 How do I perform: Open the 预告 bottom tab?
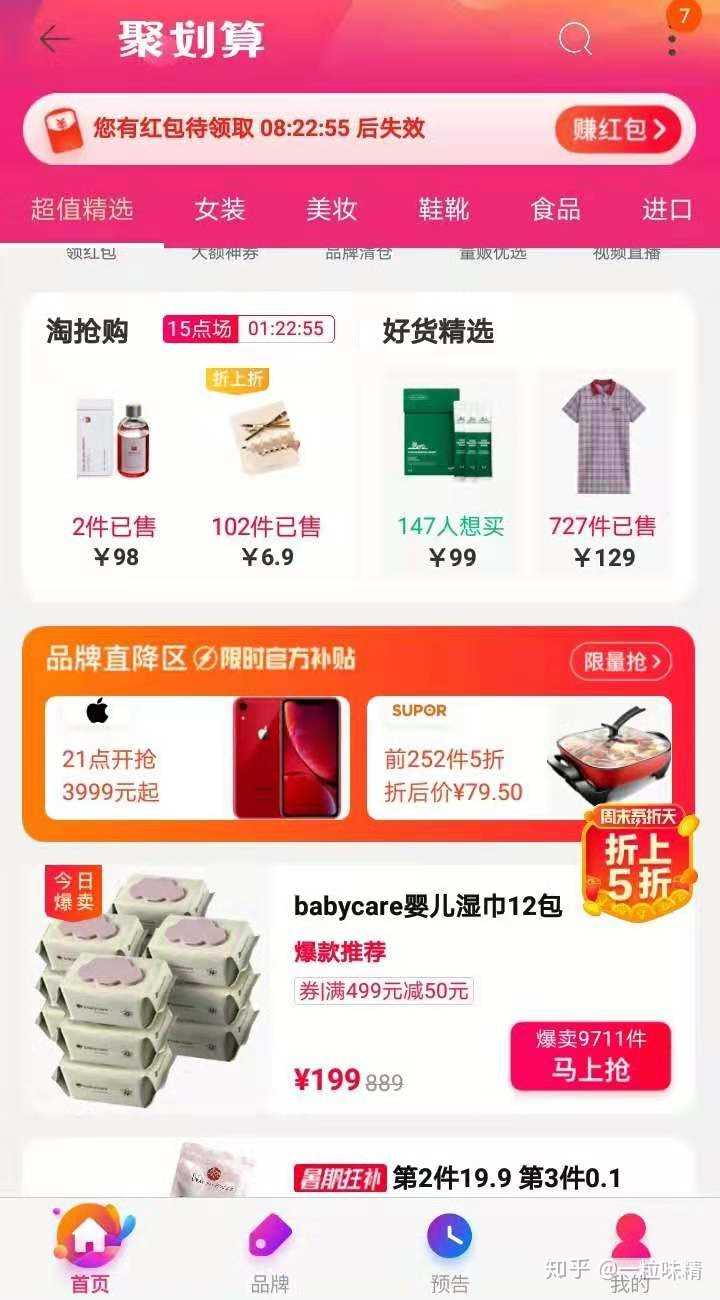click(x=449, y=1250)
